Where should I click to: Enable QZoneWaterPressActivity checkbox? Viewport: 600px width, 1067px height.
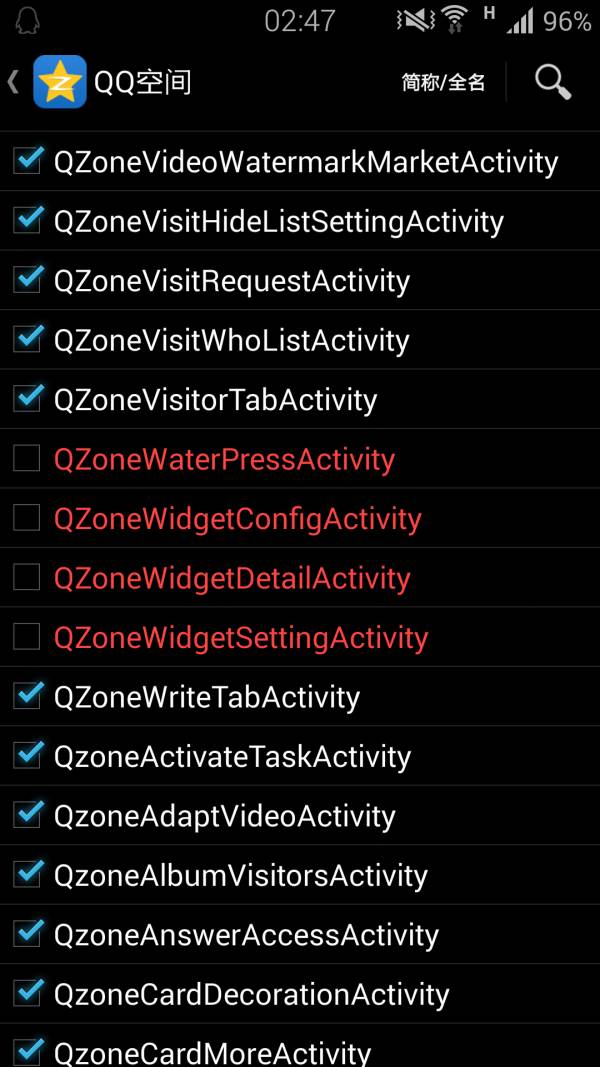[x=27, y=459]
